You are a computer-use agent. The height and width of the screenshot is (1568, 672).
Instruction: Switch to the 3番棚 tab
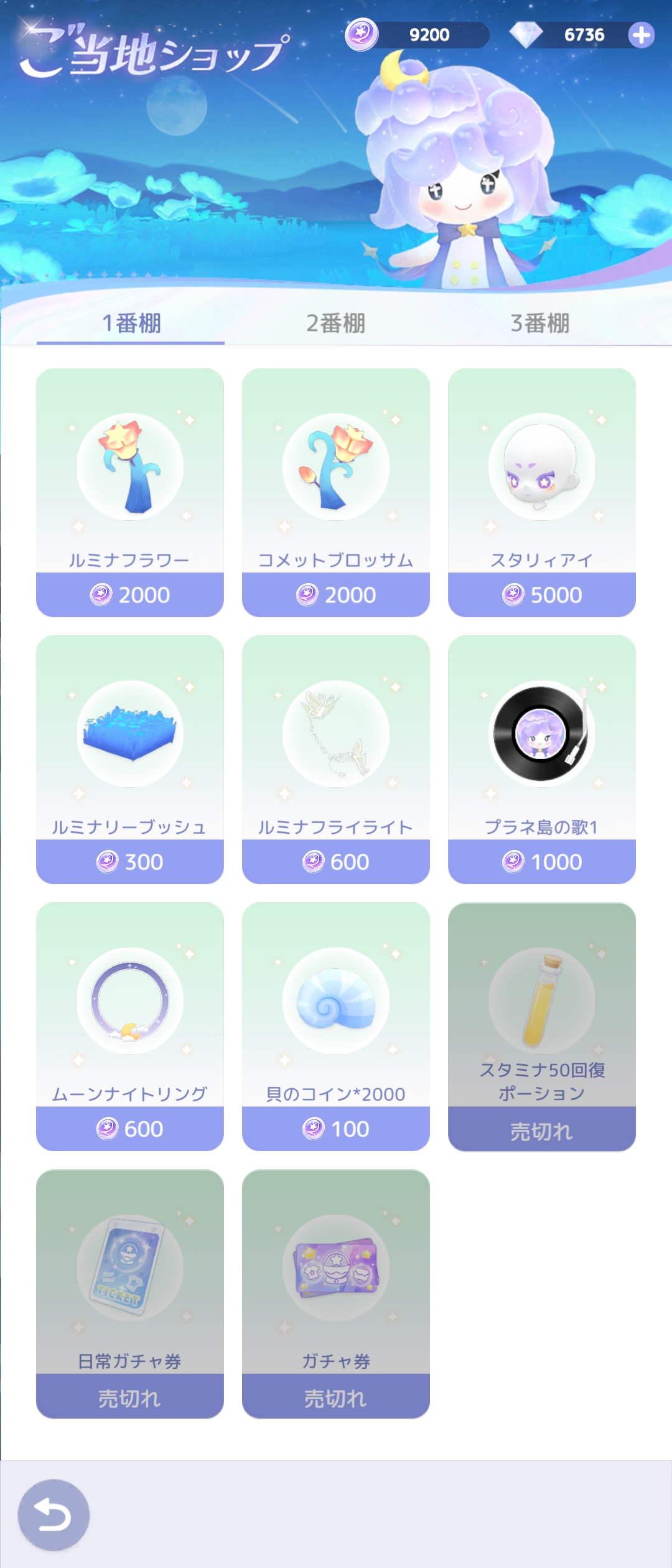[x=540, y=324]
